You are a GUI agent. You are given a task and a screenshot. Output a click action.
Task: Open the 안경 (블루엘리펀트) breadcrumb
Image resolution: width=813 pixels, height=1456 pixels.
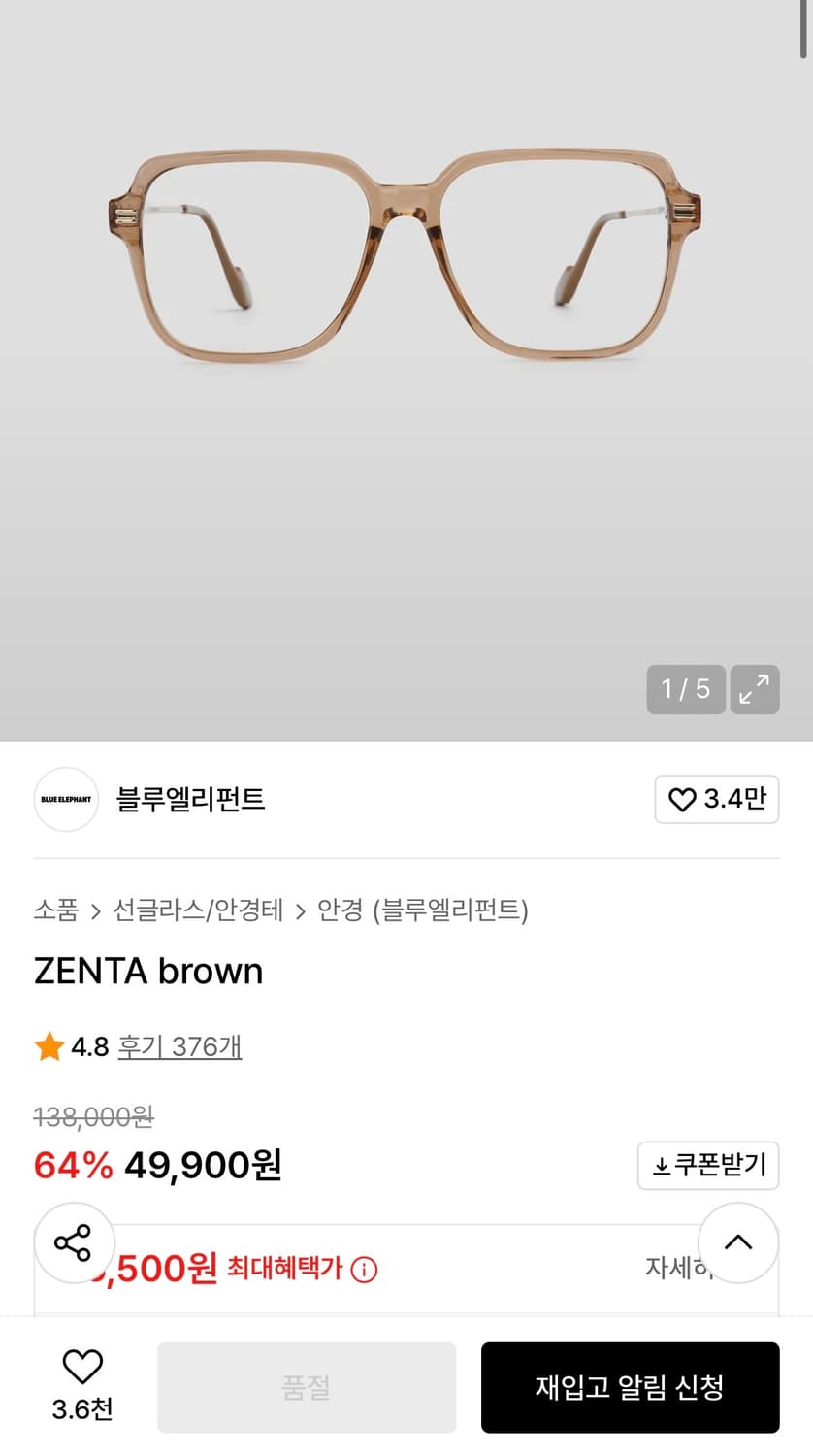coord(422,911)
